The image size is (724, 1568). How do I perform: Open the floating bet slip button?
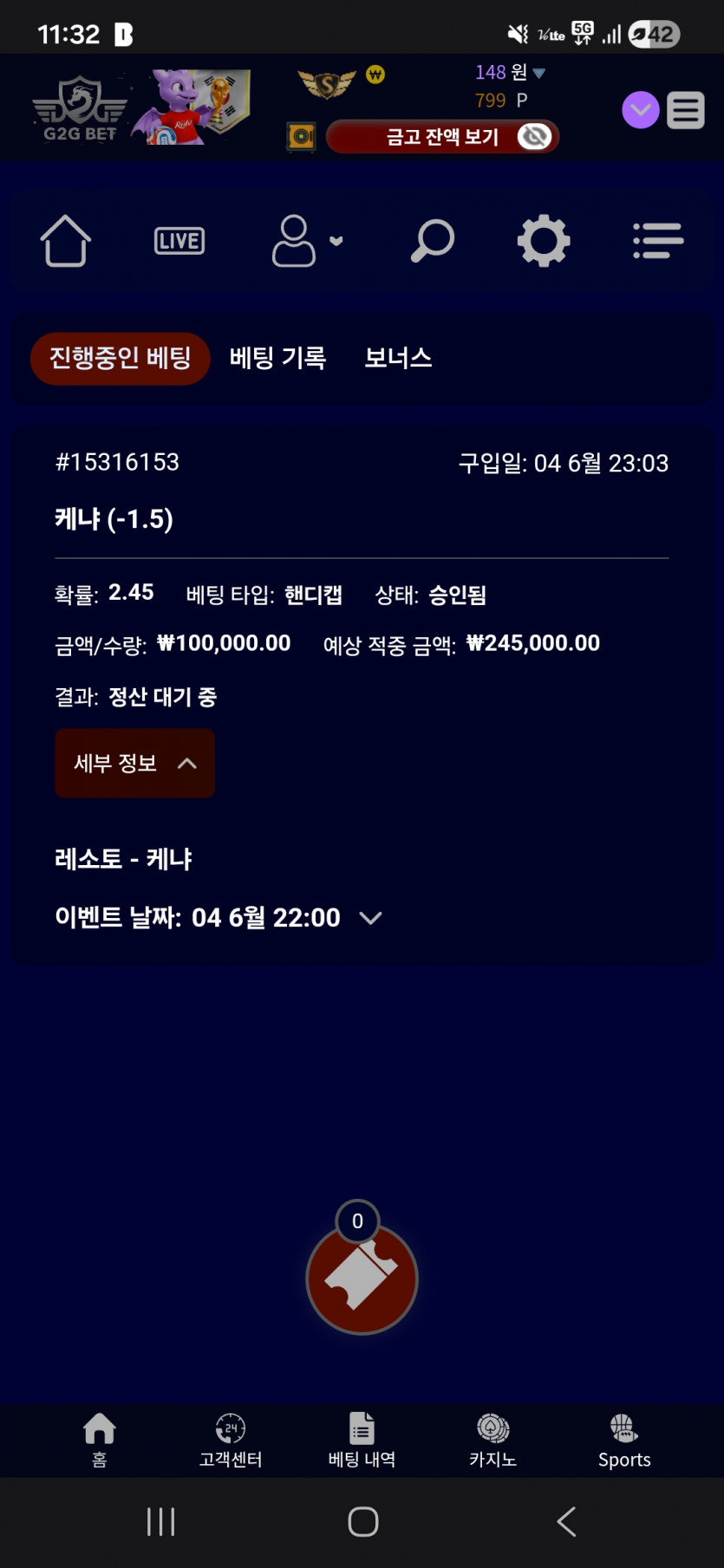[362, 1278]
